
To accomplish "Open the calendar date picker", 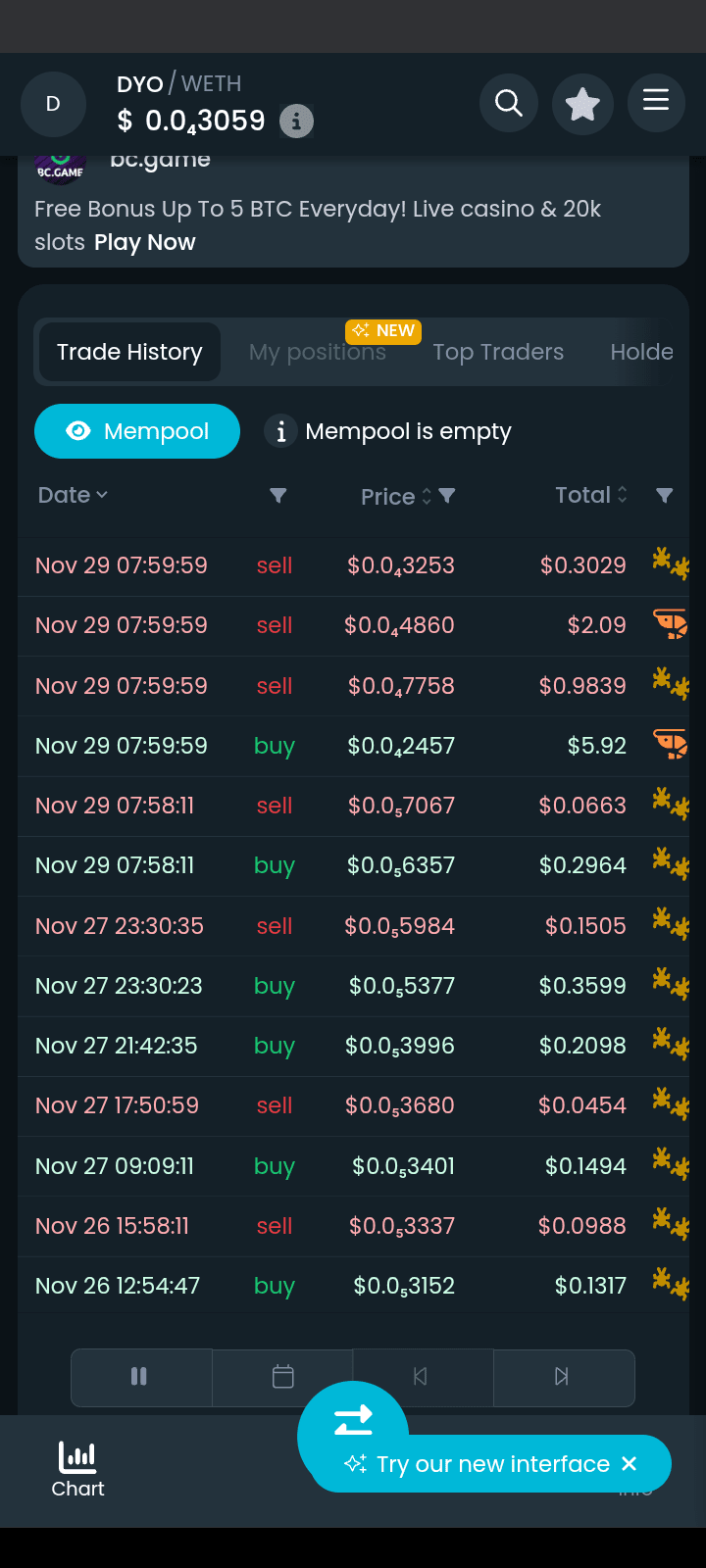I will pyautogui.click(x=282, y=1377).
